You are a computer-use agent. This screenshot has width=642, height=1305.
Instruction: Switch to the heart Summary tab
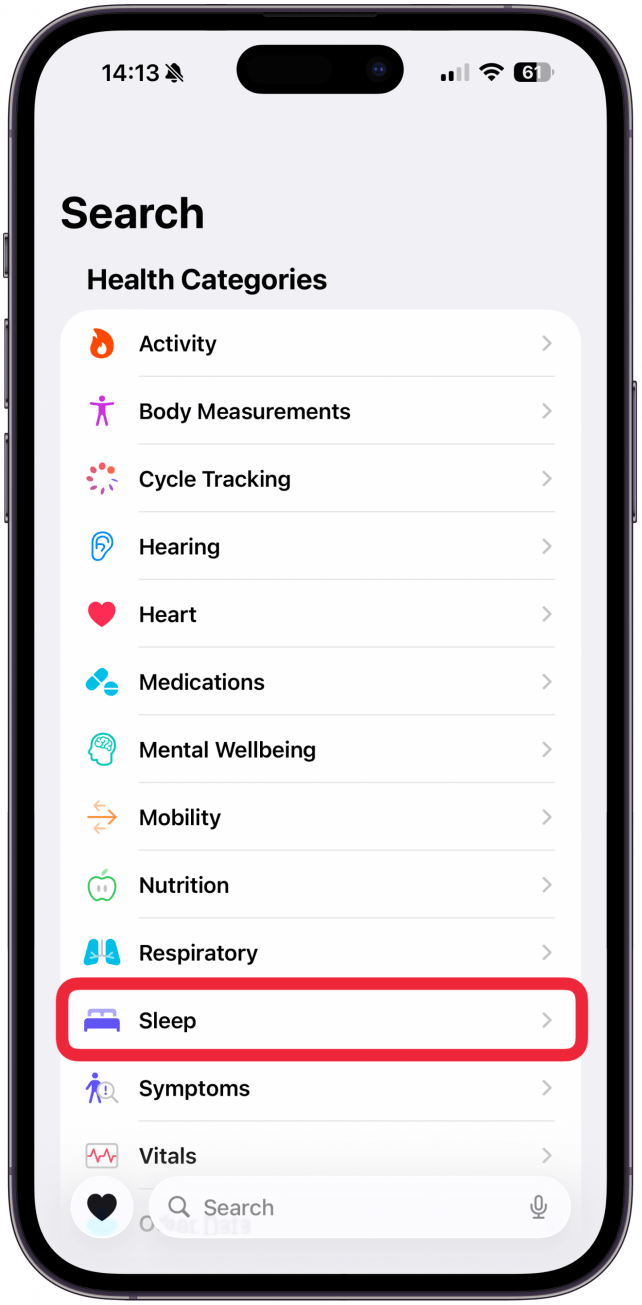(102, 1208)
